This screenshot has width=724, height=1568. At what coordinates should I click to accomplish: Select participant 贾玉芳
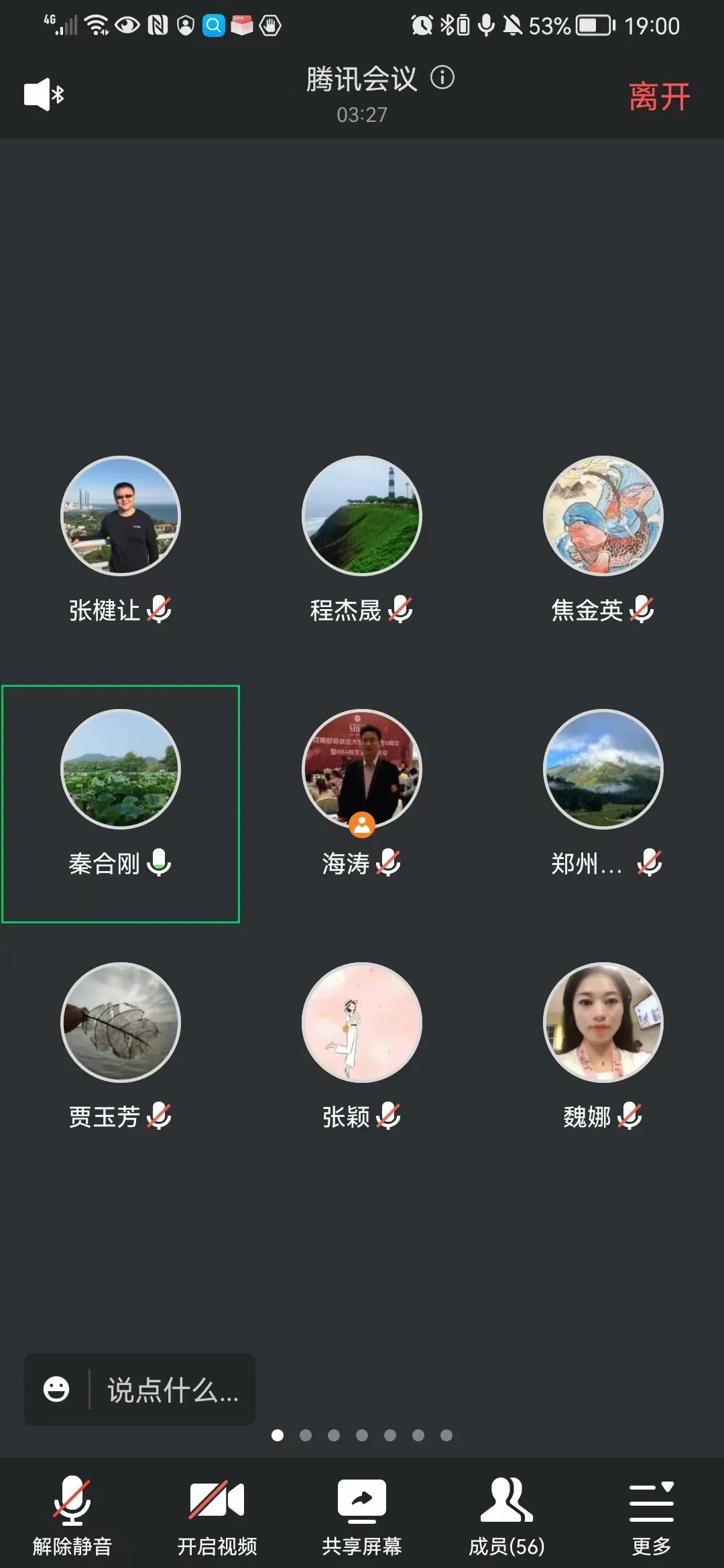point(121,1023)
